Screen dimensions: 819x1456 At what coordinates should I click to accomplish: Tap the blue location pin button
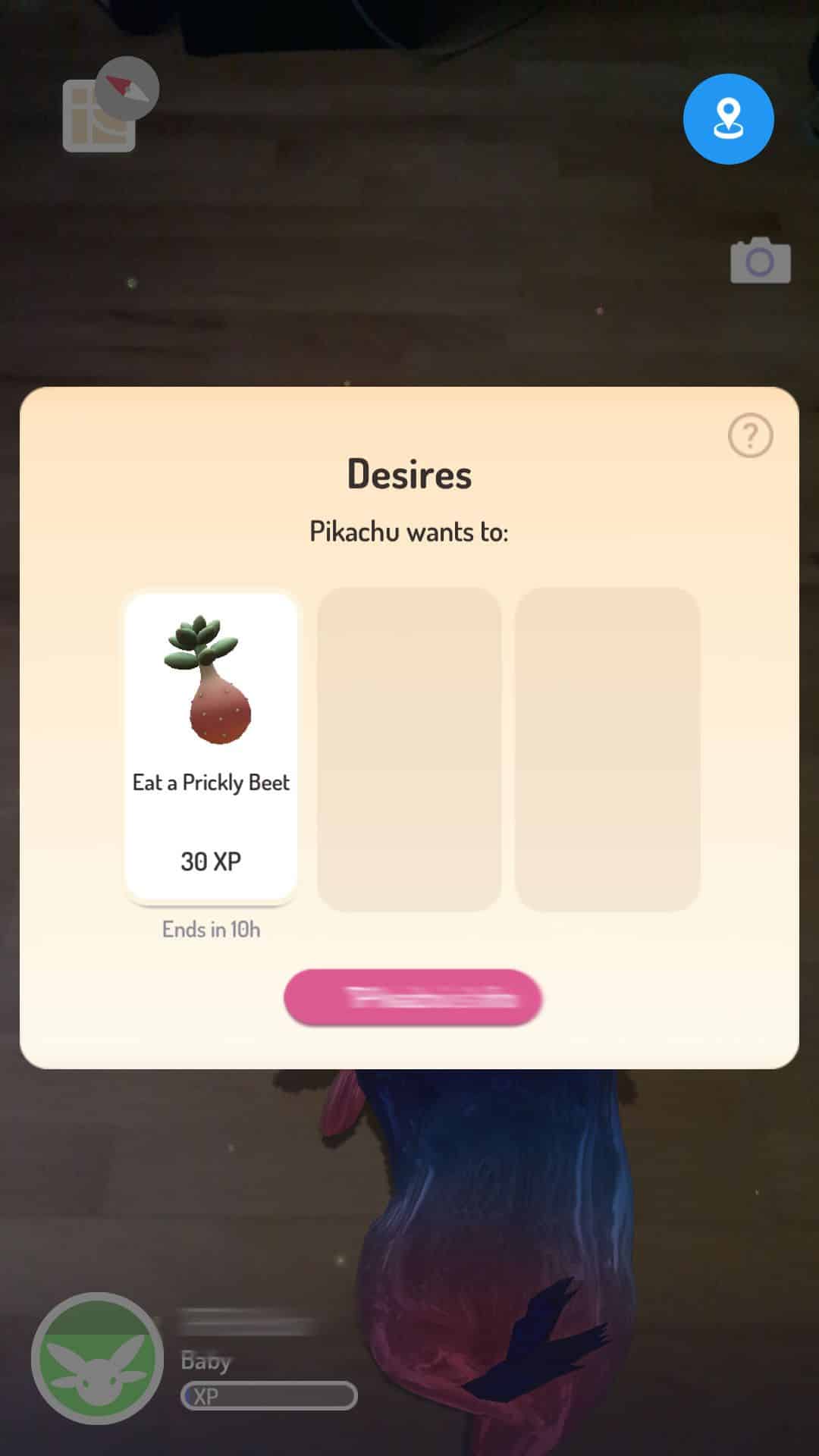pyautogui.click(x=728, y=119)
